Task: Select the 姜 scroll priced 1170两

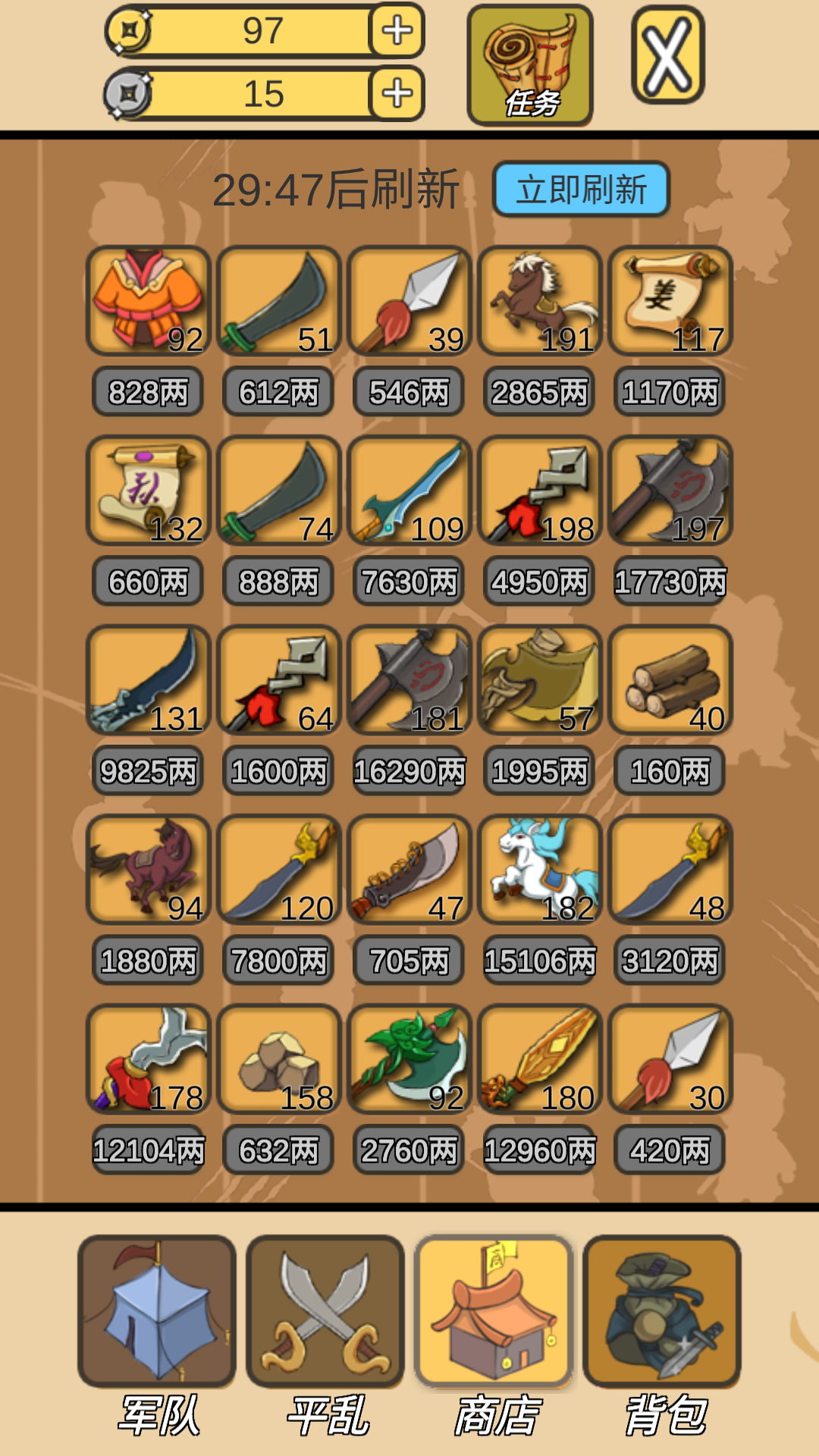Action: click(670, 301)
